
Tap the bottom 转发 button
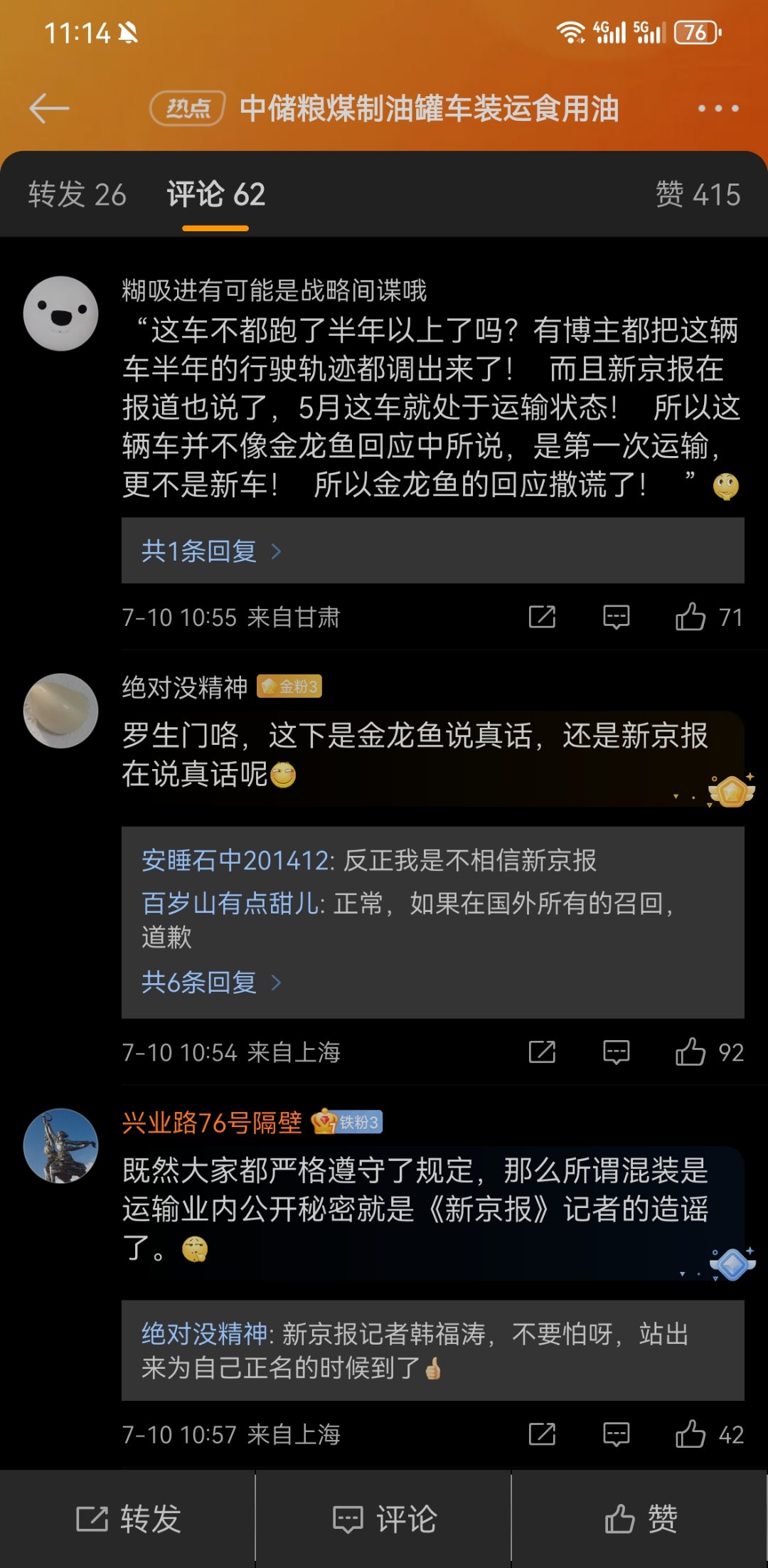128,1519
